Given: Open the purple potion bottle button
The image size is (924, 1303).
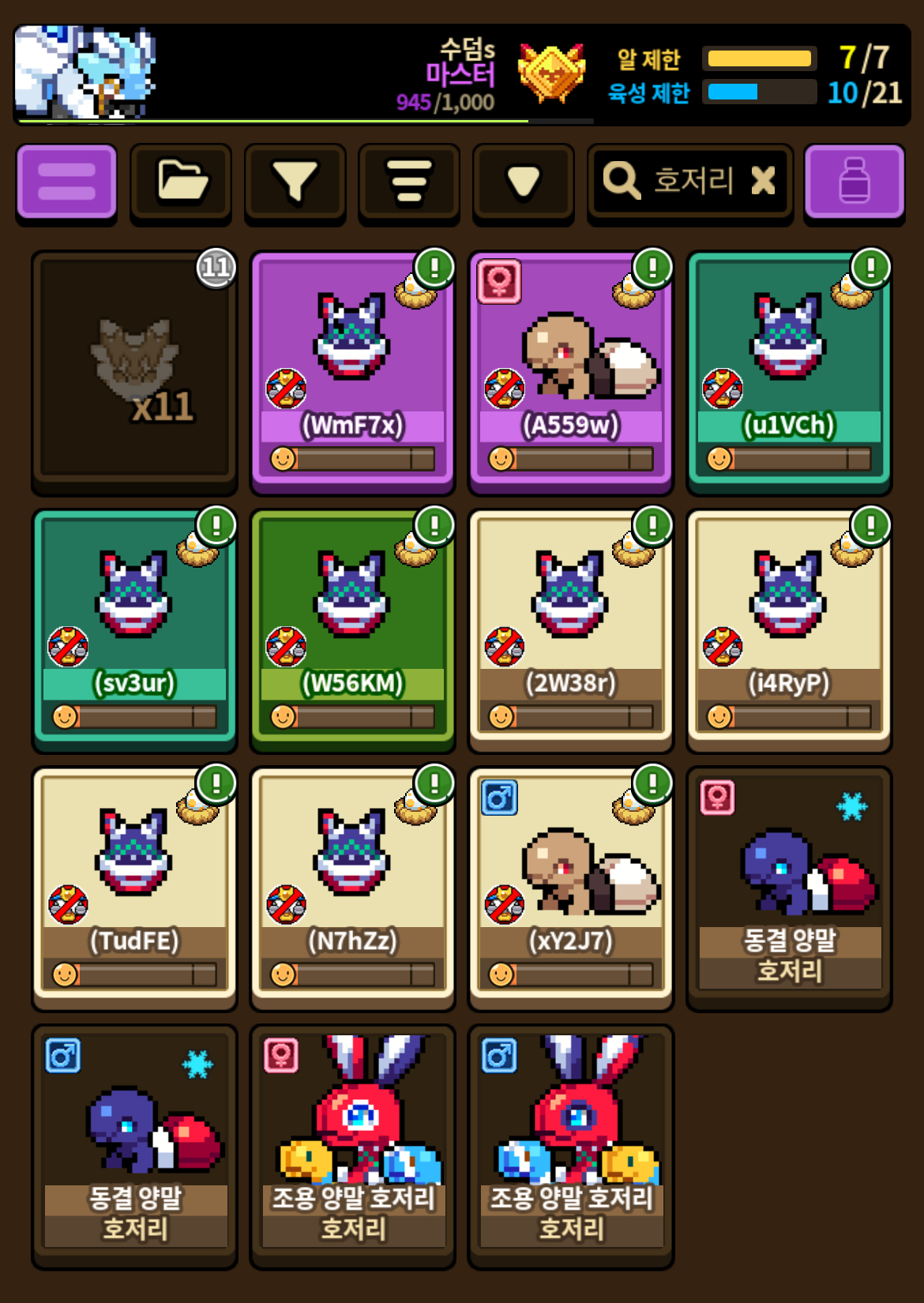Looking at the screenshot, I should pos(855,182).
